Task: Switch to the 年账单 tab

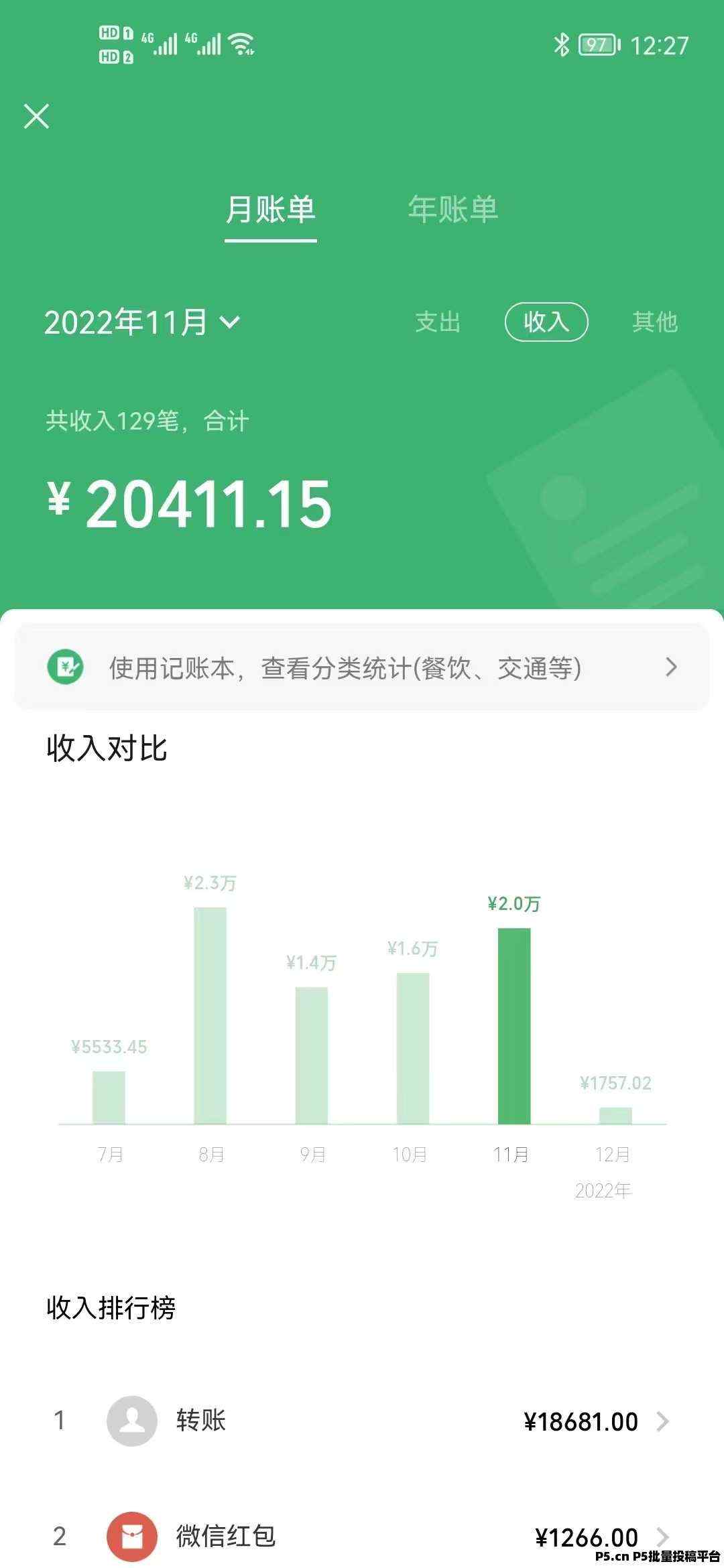Action: [x=453, y=209]
